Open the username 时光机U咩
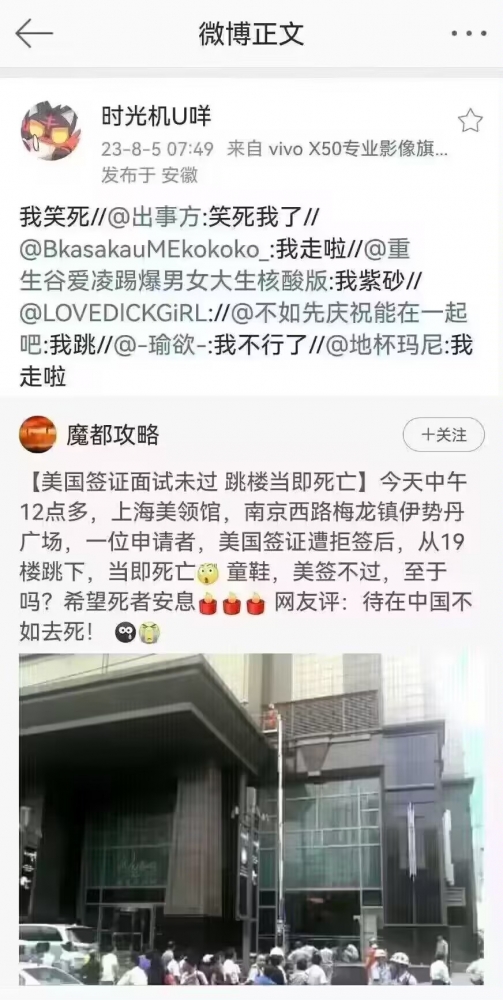The image size is (503, 1000). pyautogui.click(x=156, y=116)
